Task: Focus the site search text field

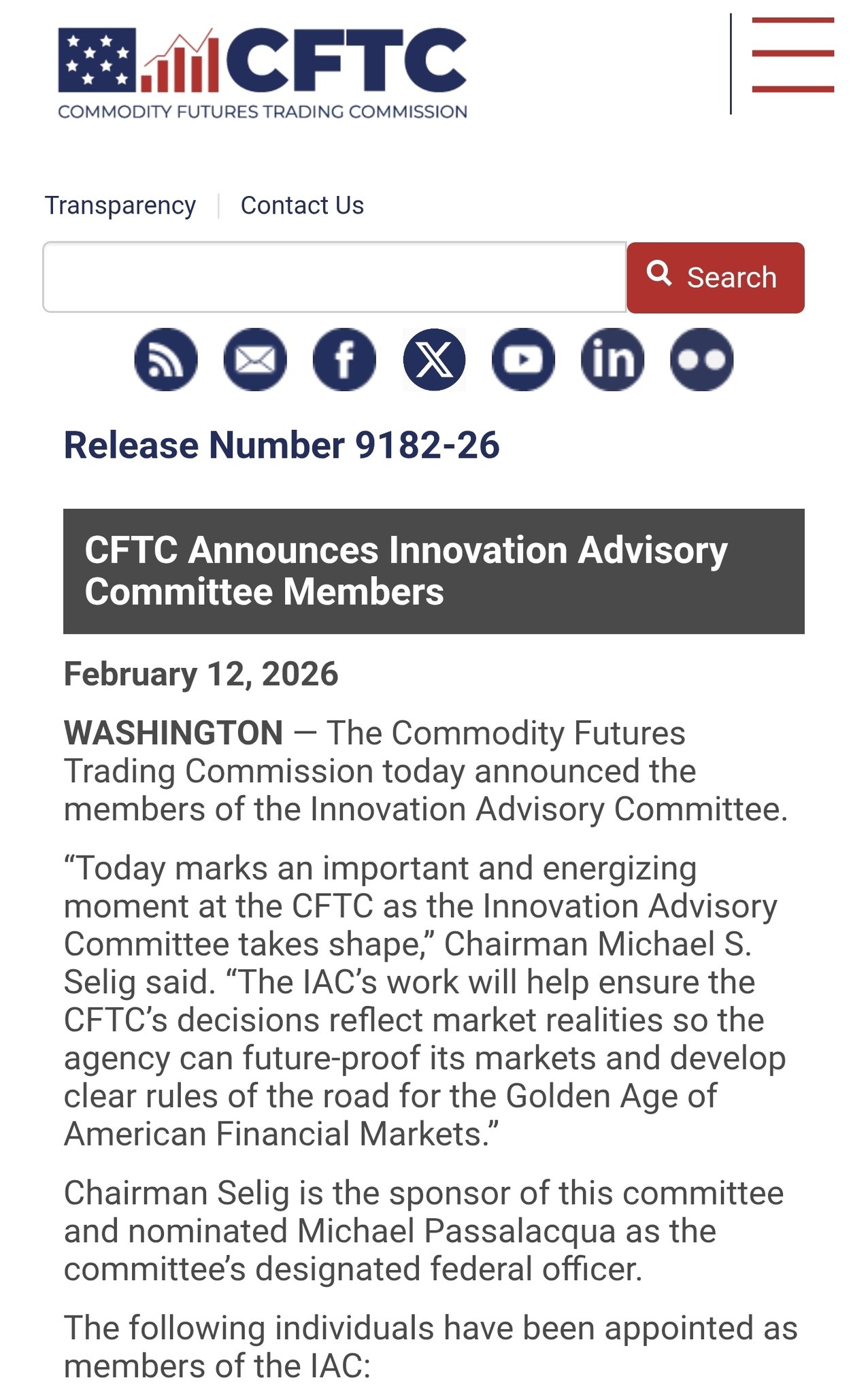Action: tap(334, 277)
